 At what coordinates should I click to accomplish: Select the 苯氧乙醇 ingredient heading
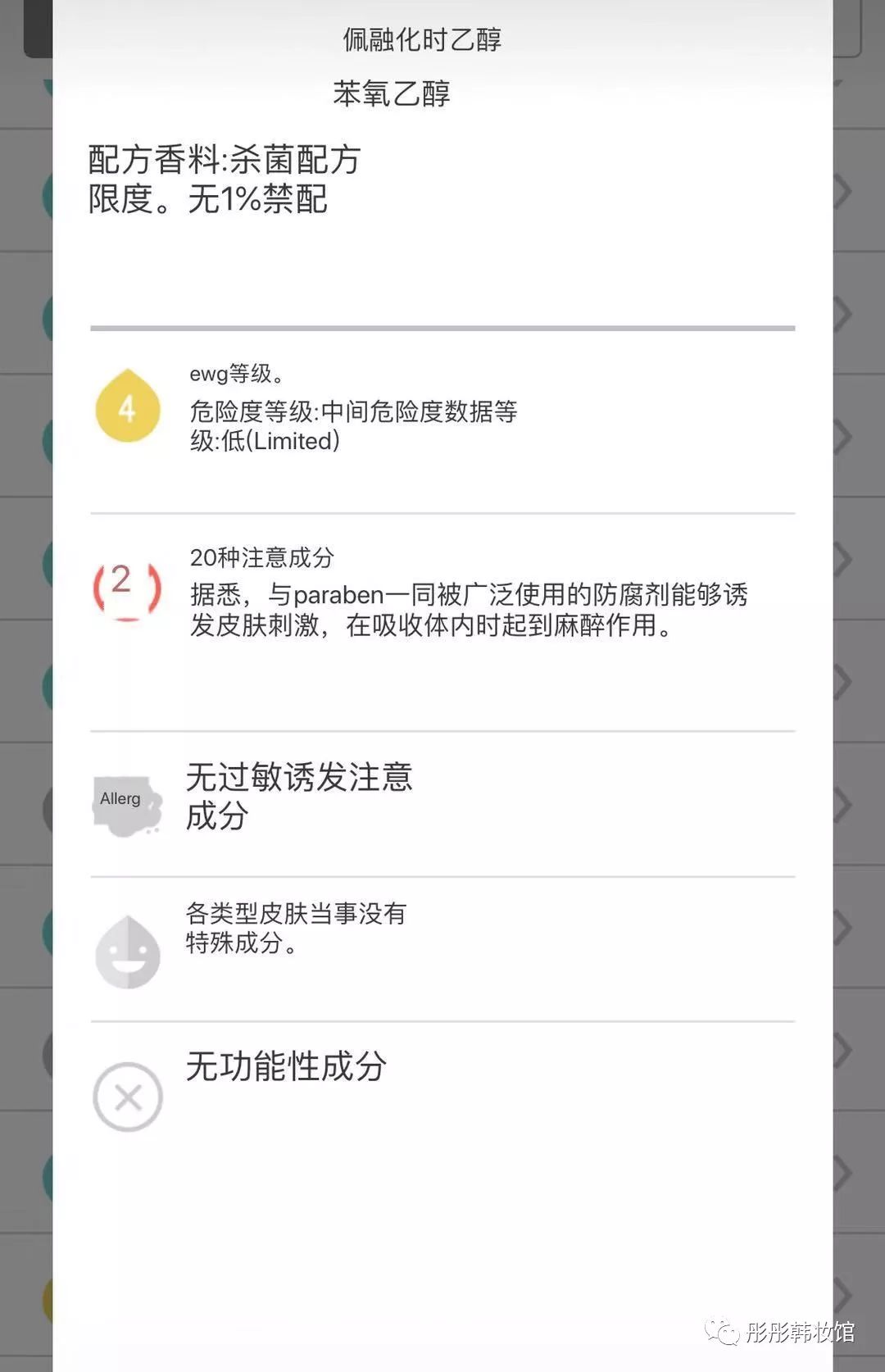(x=391, y=93)
